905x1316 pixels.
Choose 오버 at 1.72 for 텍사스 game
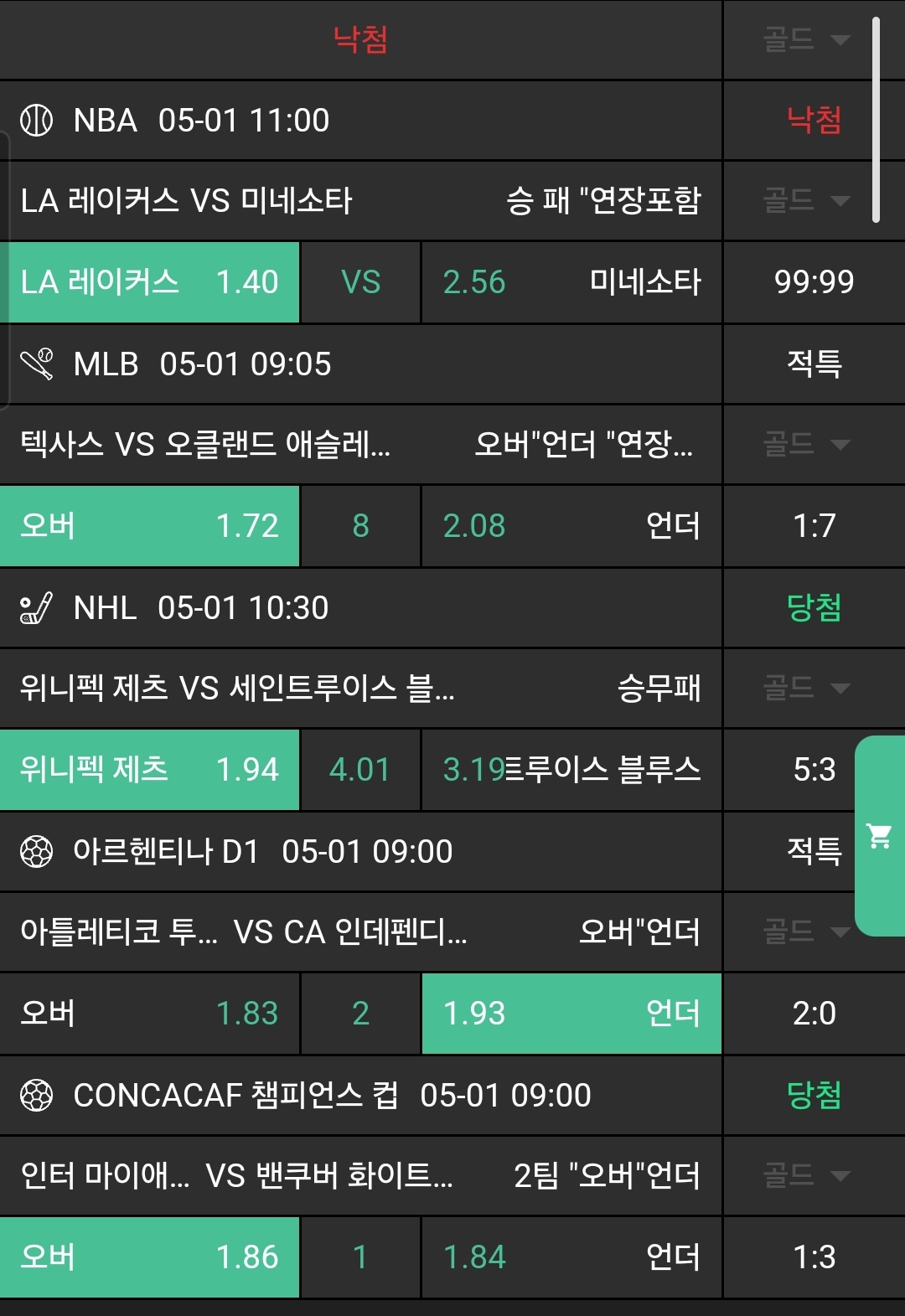[x=150, y=526]
